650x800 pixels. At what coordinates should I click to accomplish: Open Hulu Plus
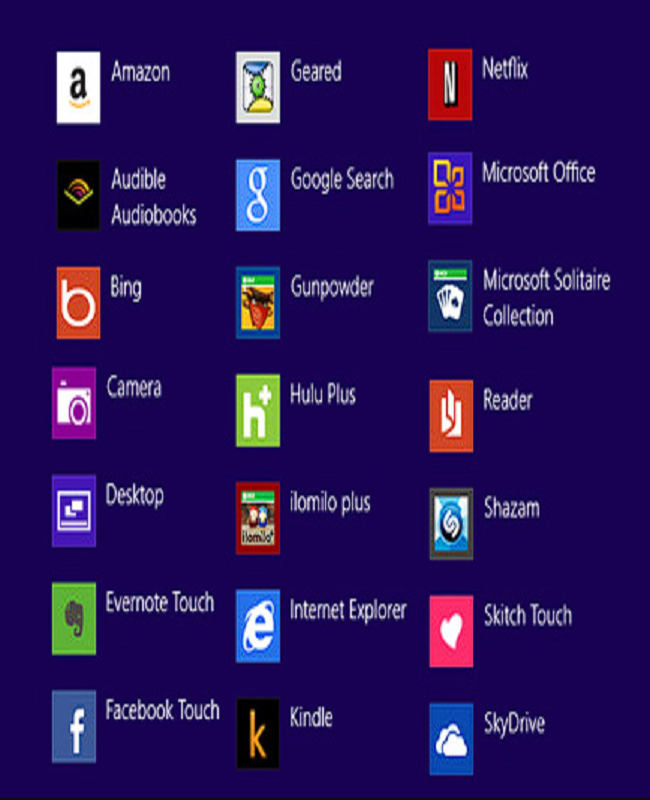[258, 410]
